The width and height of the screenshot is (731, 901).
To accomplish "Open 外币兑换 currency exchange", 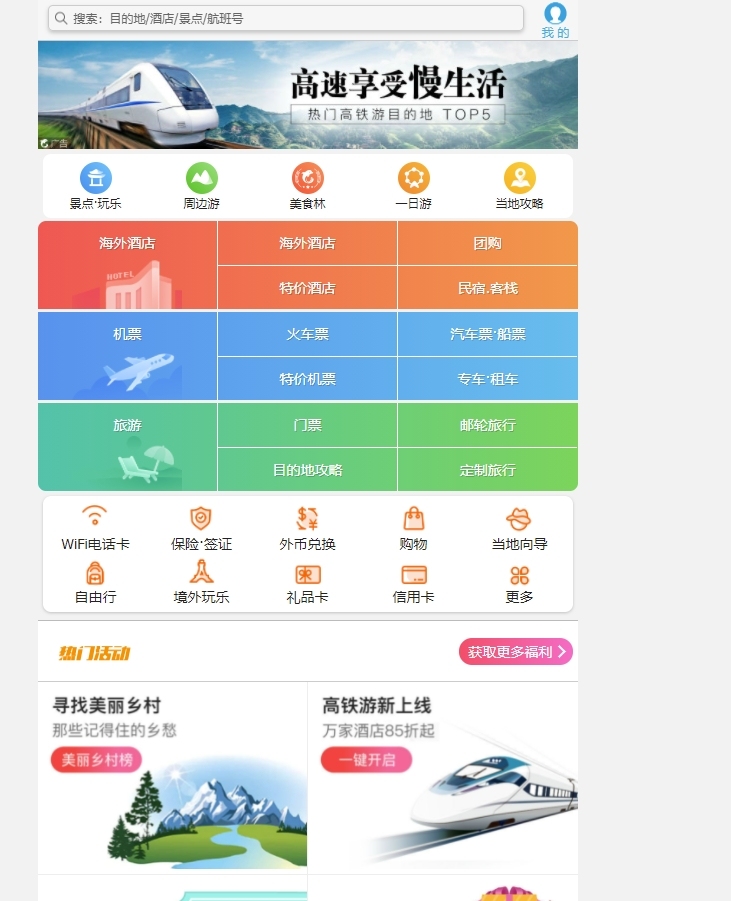I will 307,529.
